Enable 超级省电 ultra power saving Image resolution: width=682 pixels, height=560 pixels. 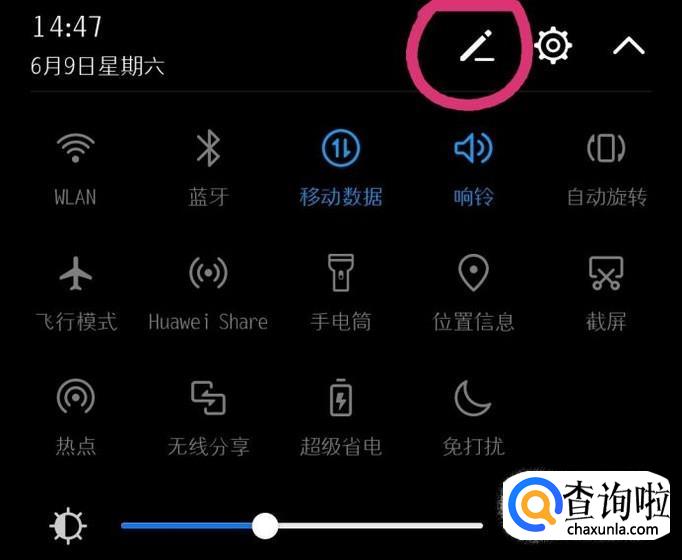[341, 398]
